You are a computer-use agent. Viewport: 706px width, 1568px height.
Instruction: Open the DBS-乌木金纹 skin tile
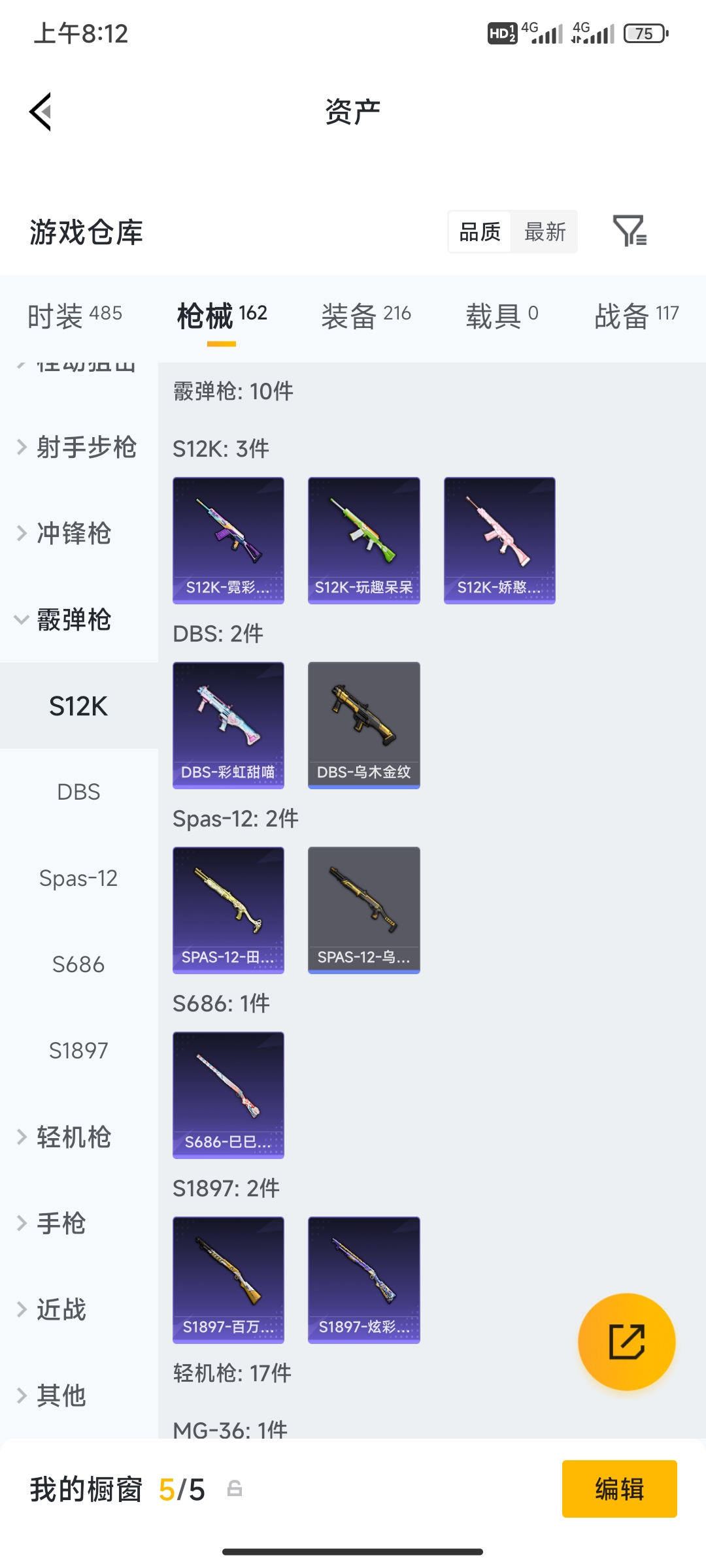pyautogui.click(x=364, y=725)
